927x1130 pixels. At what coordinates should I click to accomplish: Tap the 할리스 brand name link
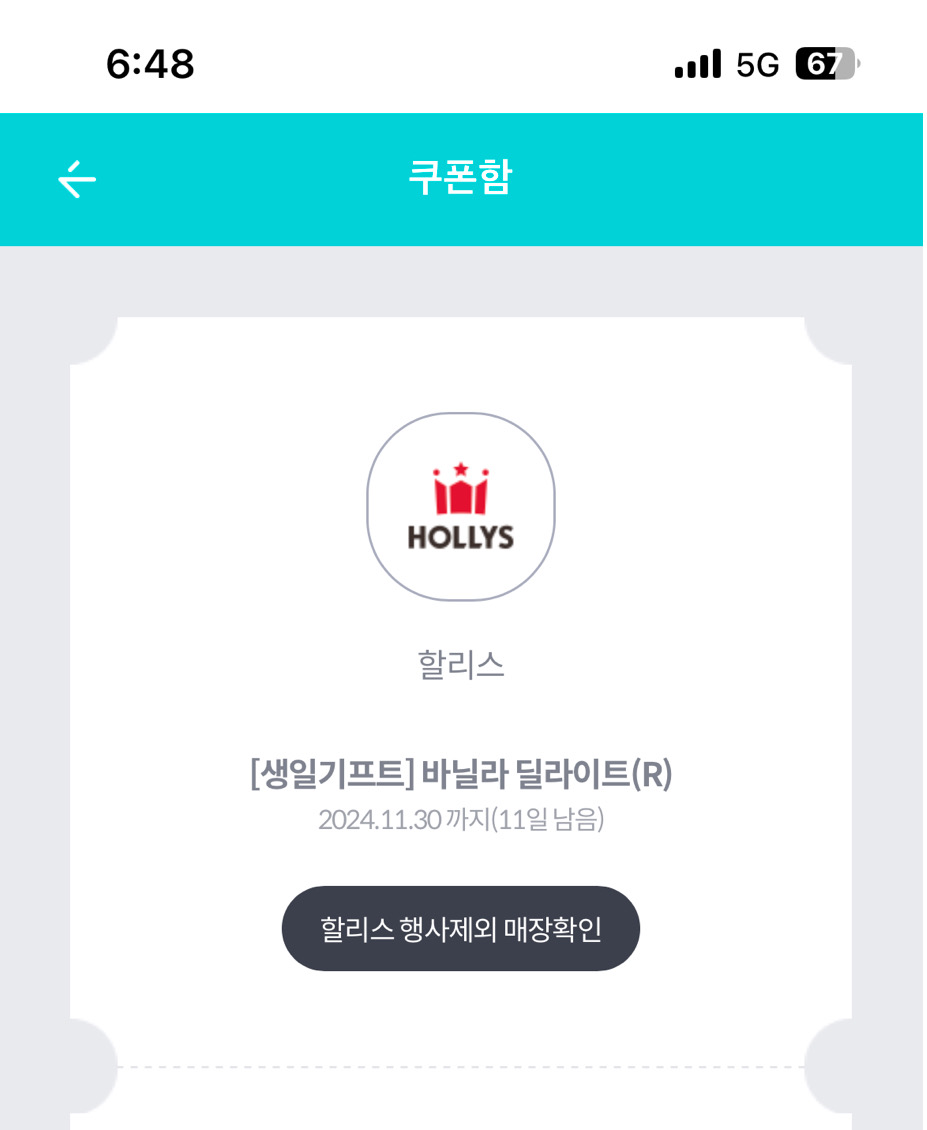461,665
